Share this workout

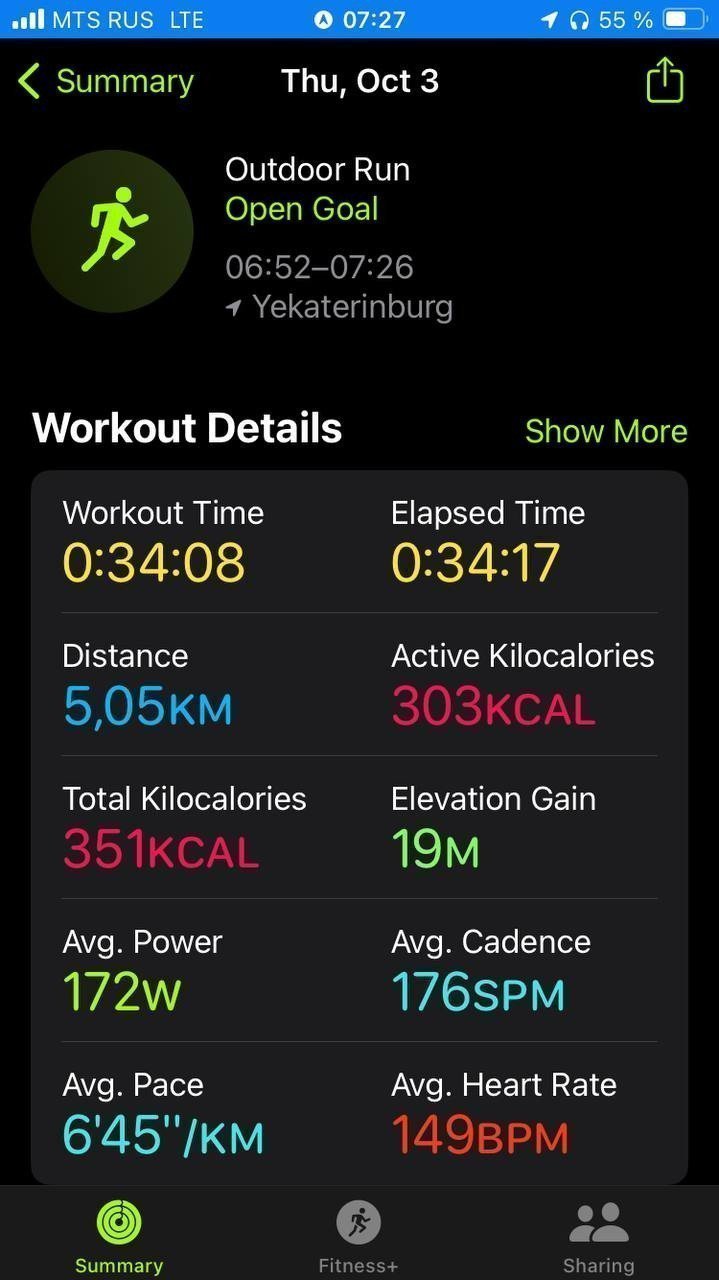[x=665, y=80]
